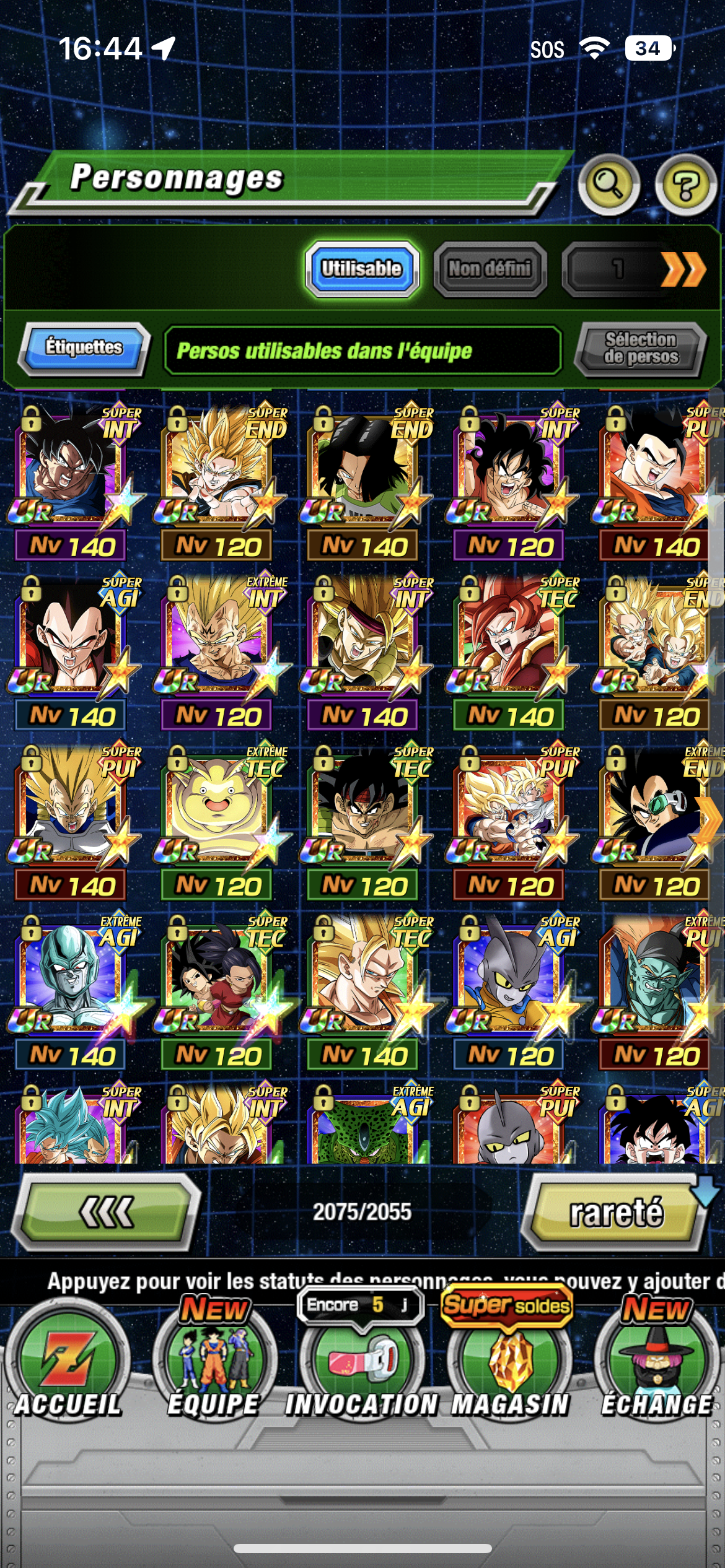Select the Utilisable filter button
This screenshot has width=725, height=1568.
click(x=362, y=269)
